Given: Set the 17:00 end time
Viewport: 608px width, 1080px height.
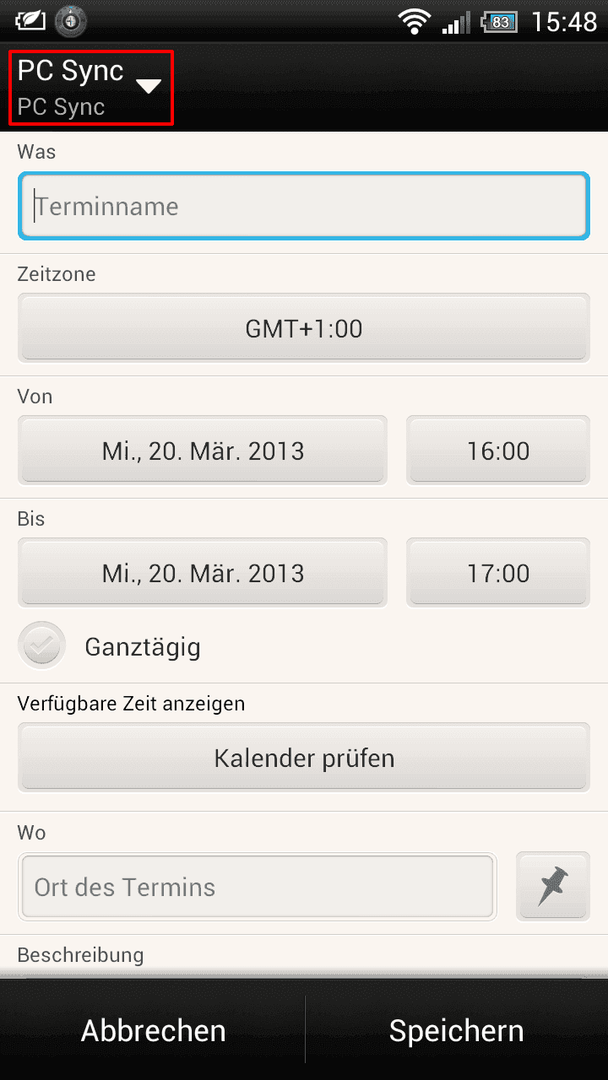Looking at the screenshot, I should point(498,573).
